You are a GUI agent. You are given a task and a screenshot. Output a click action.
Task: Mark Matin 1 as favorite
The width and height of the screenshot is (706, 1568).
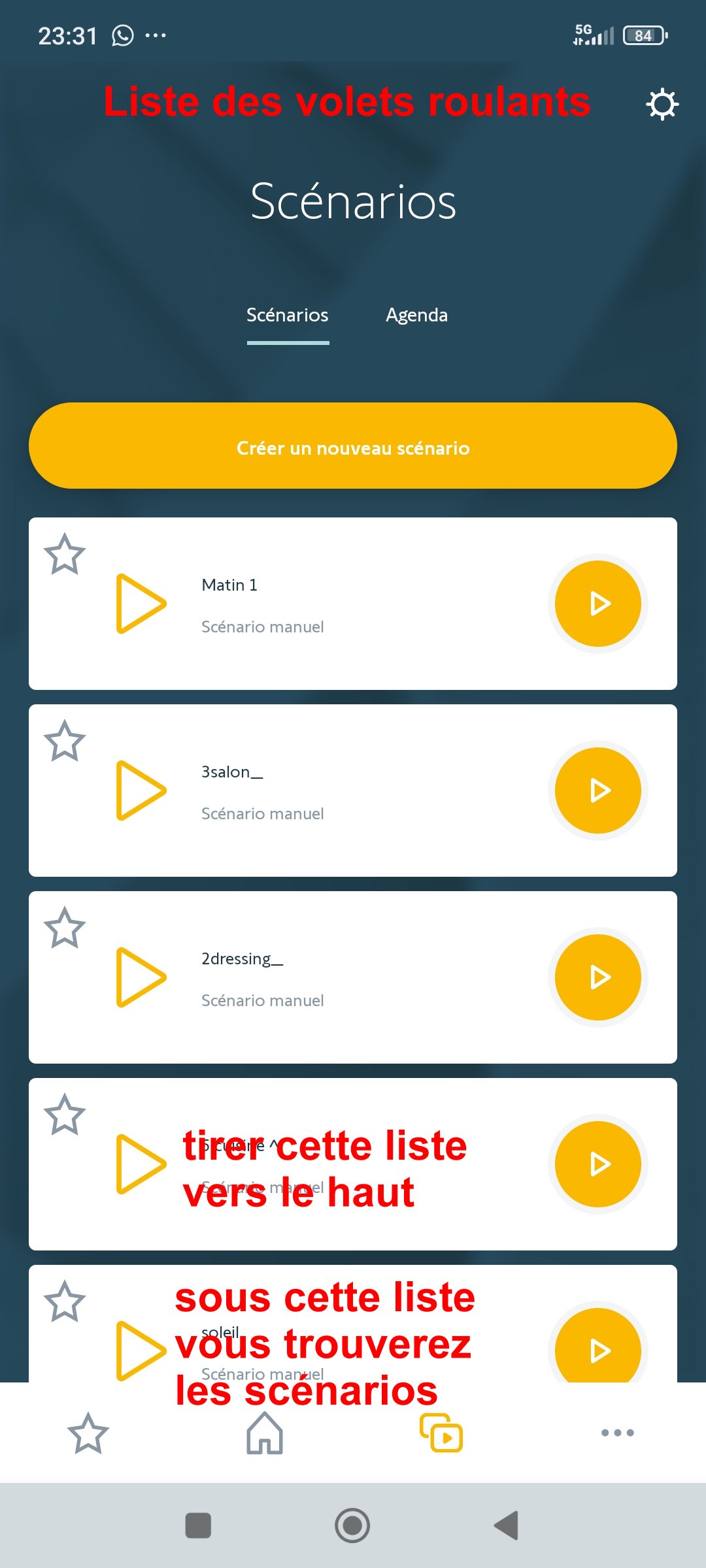[x=65, y=555]
